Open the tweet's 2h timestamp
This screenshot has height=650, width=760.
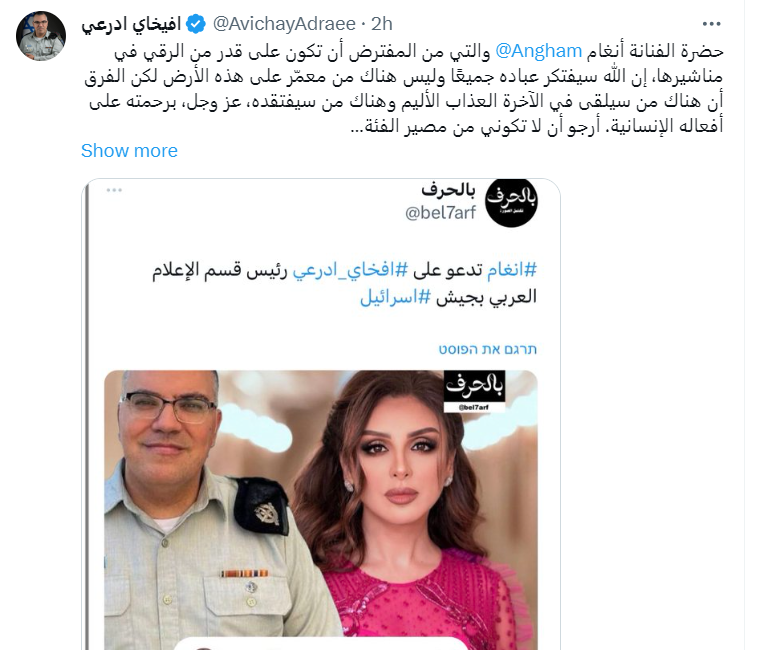(382, 22)
